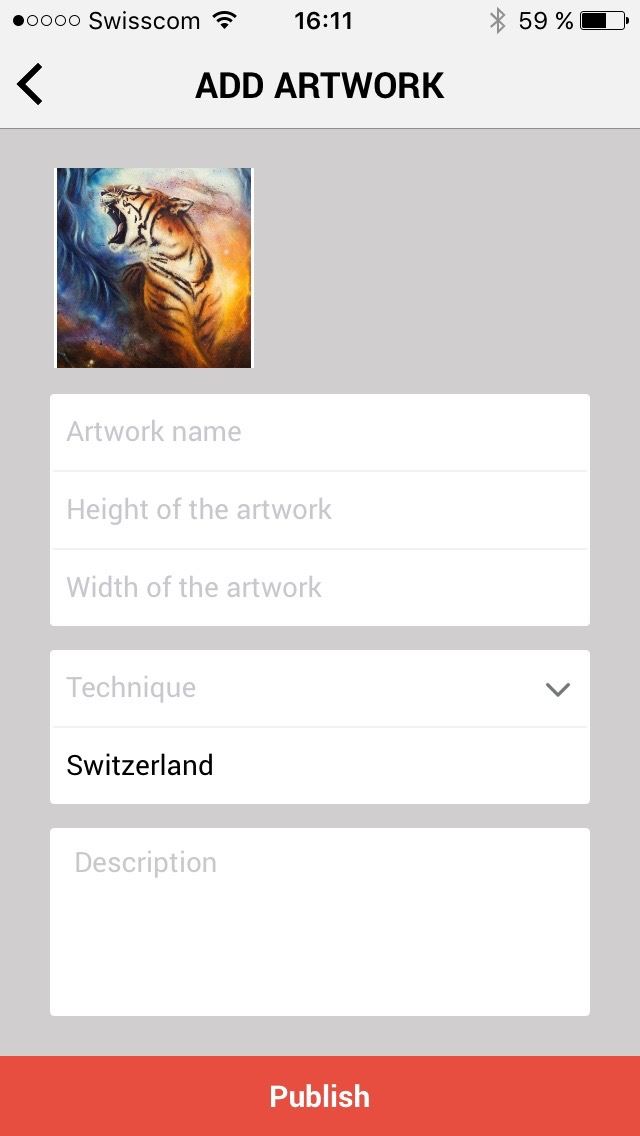Tap the tiger artwork thumbnail

[154, 268]
